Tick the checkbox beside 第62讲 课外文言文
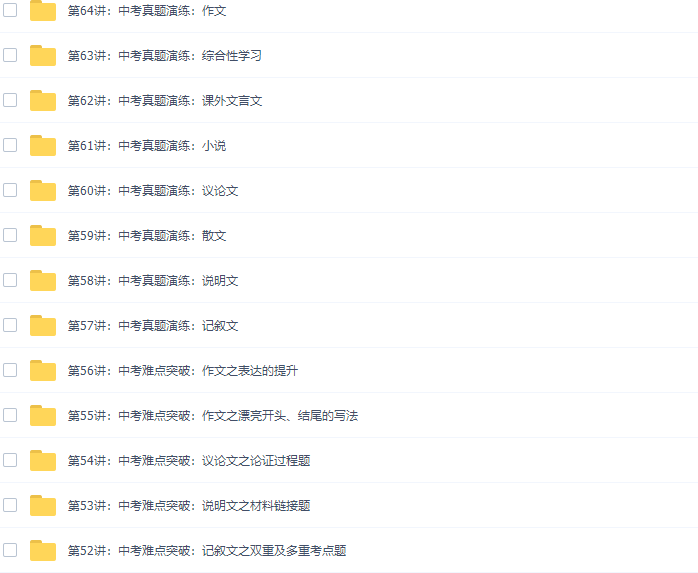 10,100
